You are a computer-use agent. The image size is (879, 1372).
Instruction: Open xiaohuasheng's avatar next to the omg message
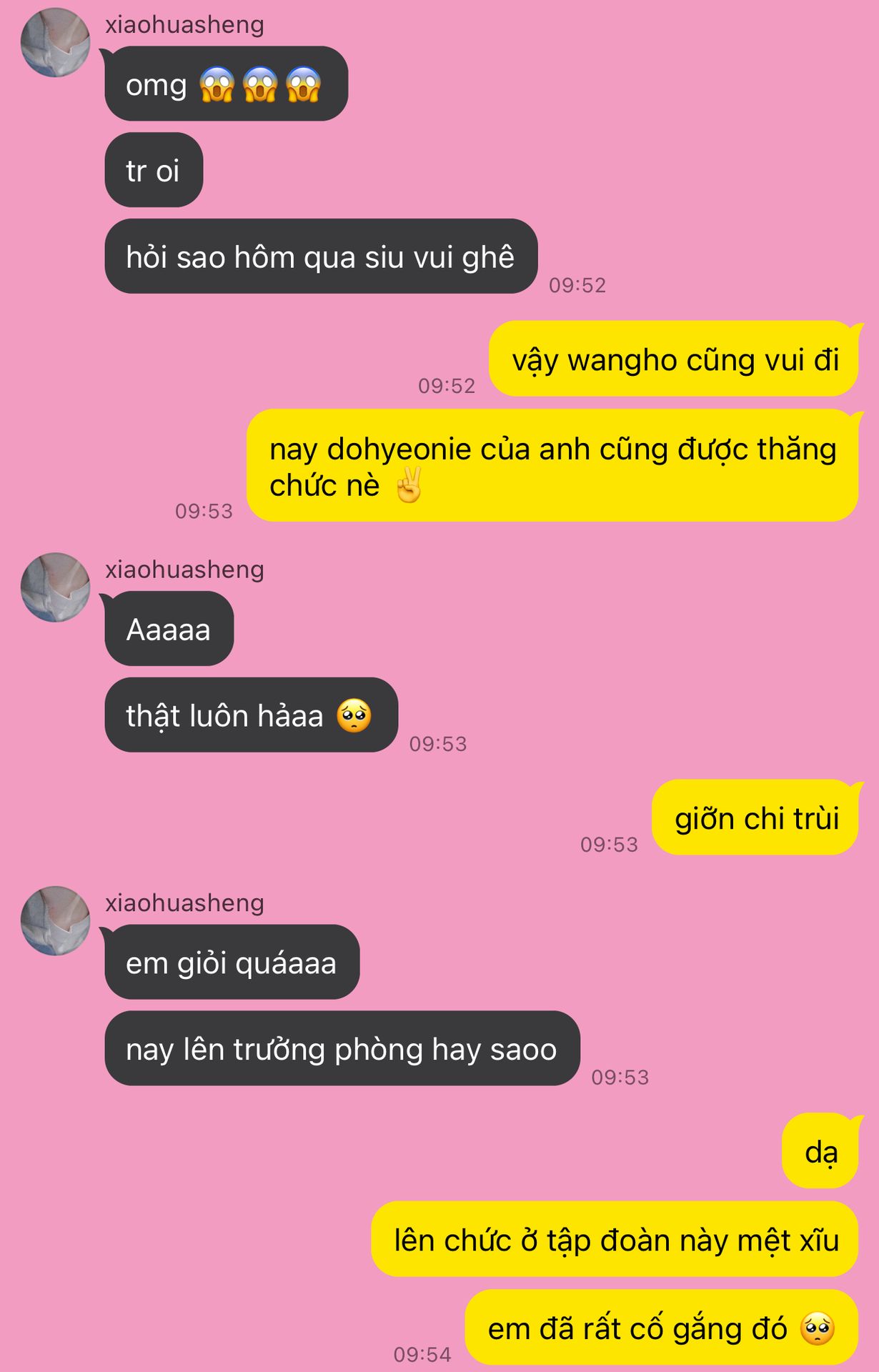(55, 43)
